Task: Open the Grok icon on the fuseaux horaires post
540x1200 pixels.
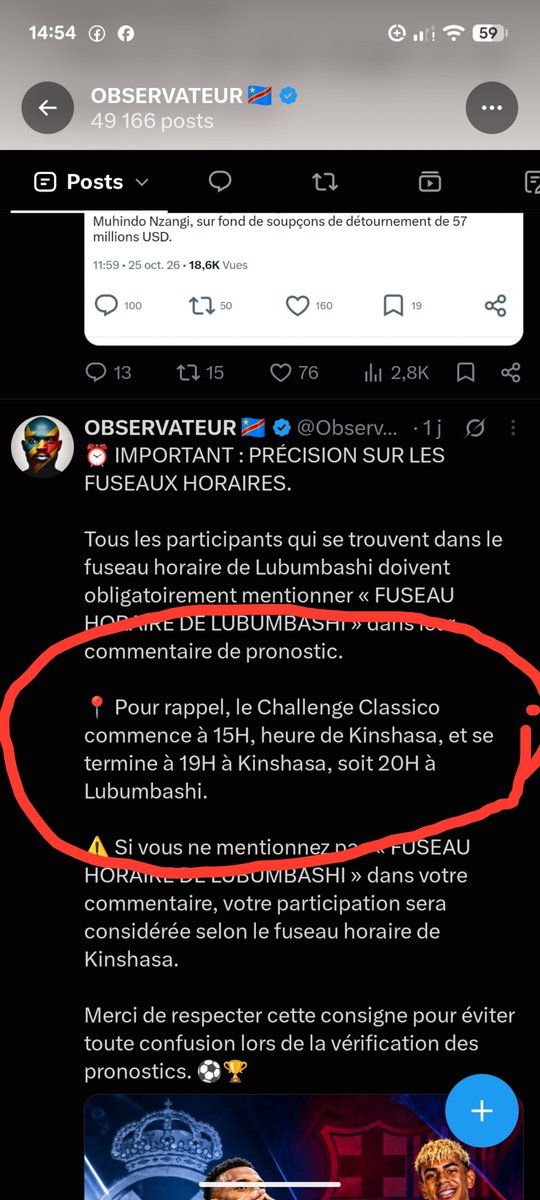Action: [x=476, y=428]
